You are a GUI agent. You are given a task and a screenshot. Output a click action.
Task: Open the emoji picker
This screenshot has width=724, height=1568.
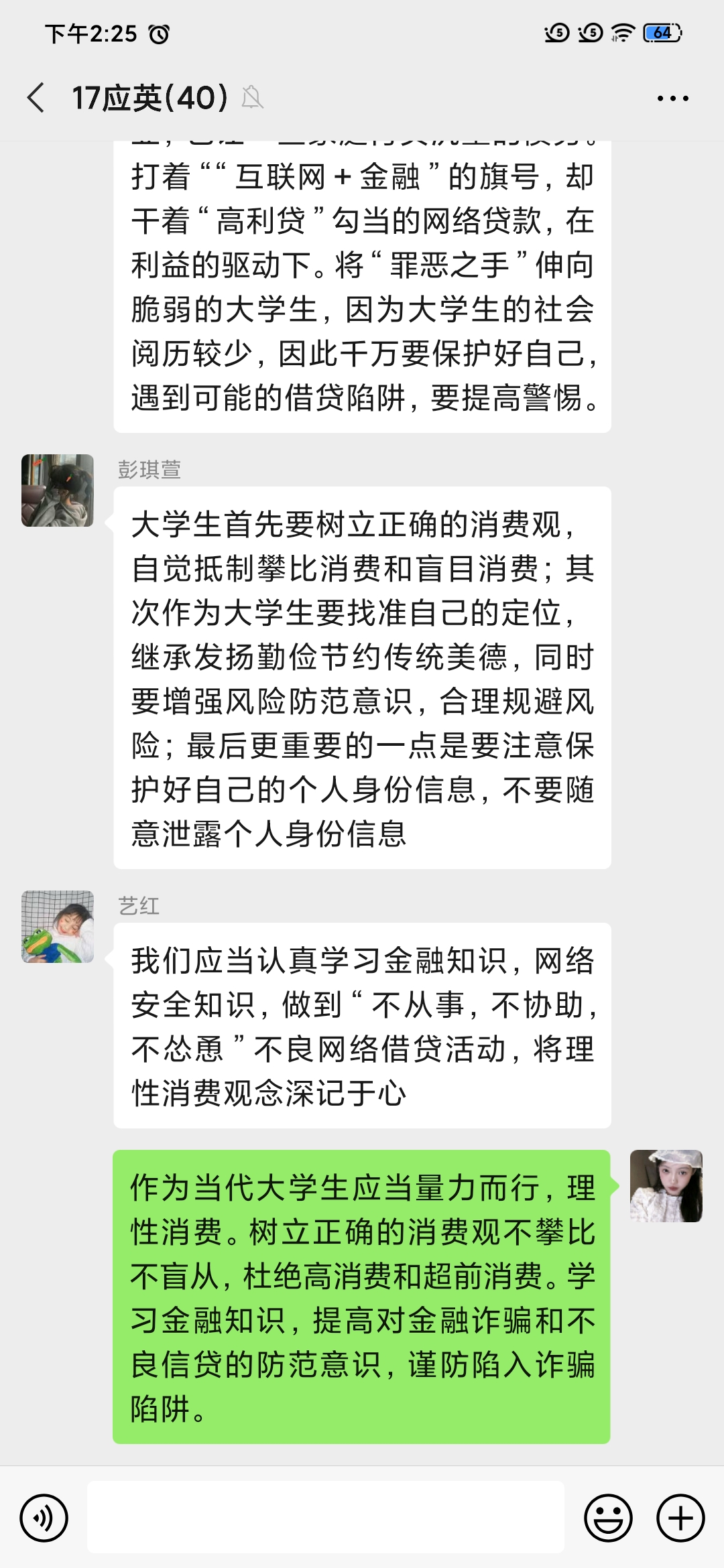pos(608,1518)
